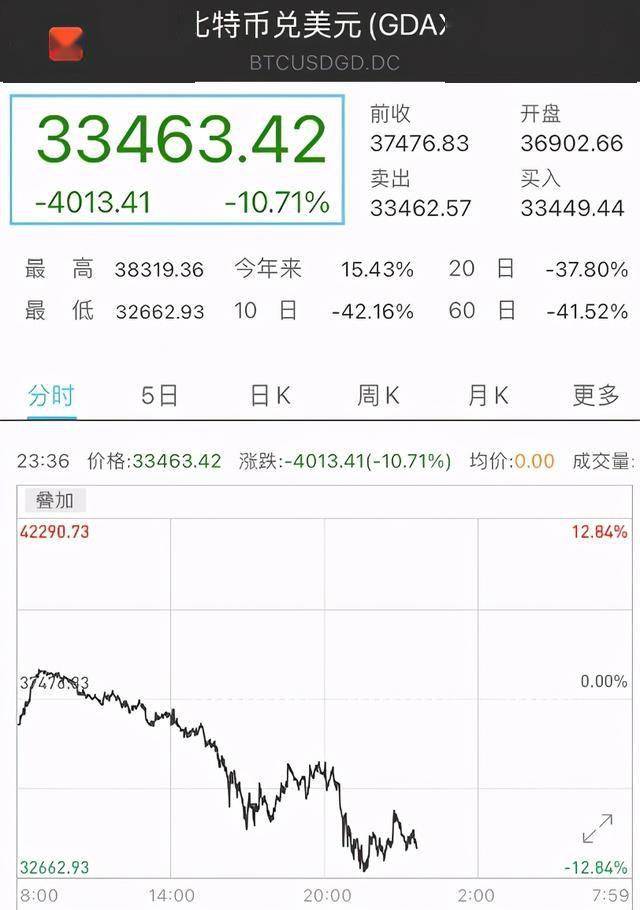
Task: Show the 月K monthly chart
Action: [488, 395]
